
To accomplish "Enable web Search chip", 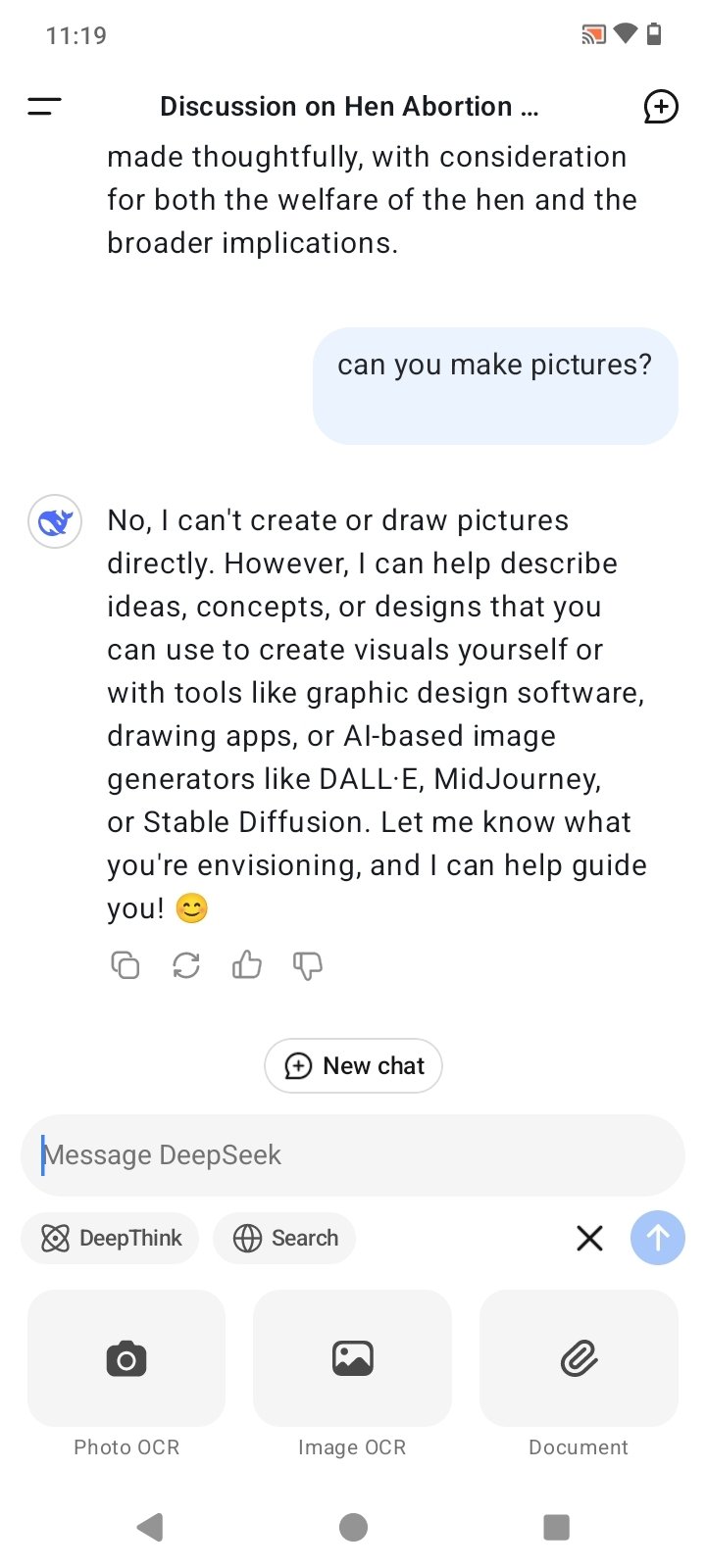I will pos(284,1238).
